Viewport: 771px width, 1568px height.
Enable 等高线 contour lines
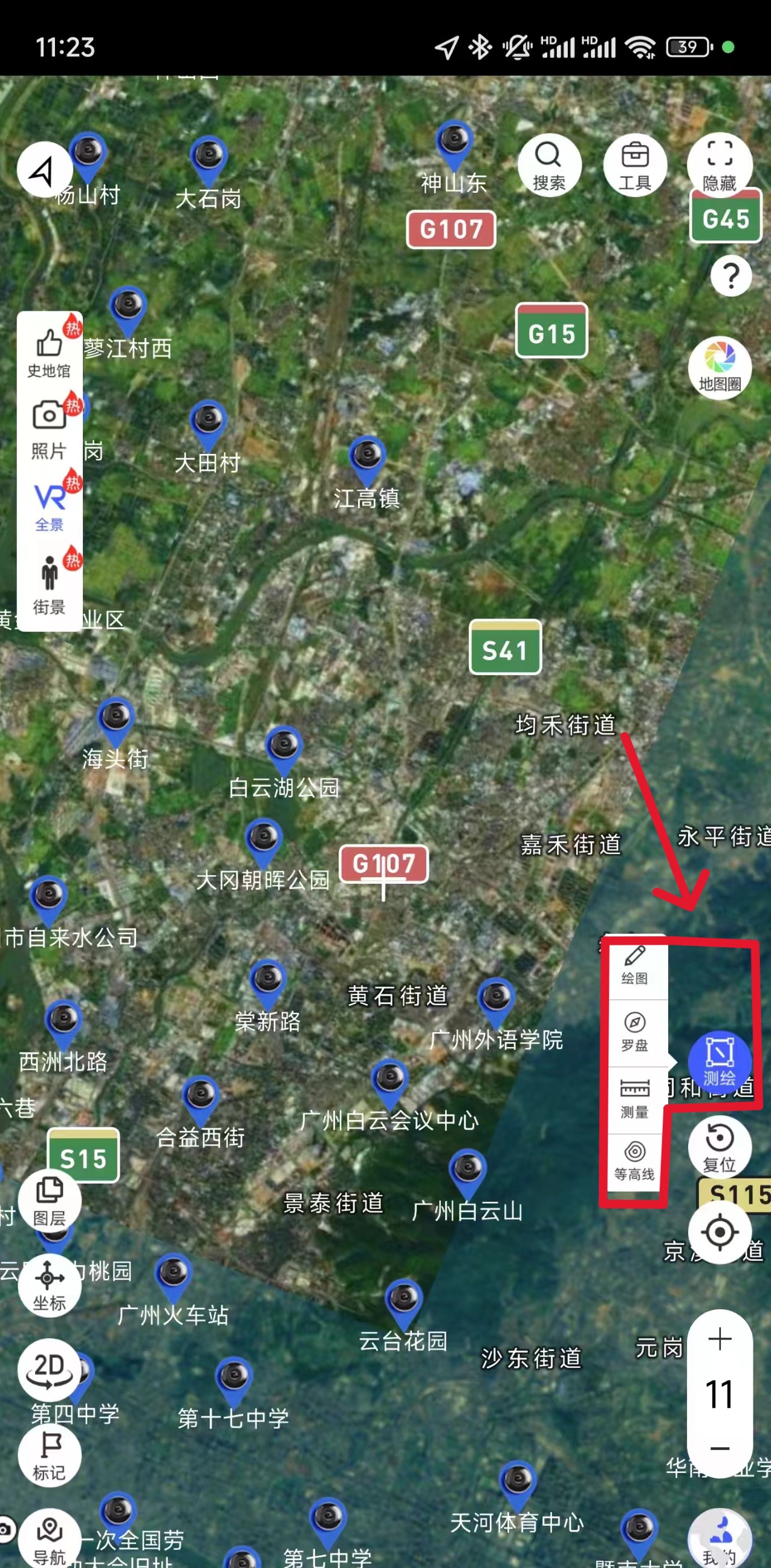tap(634, 1161)
